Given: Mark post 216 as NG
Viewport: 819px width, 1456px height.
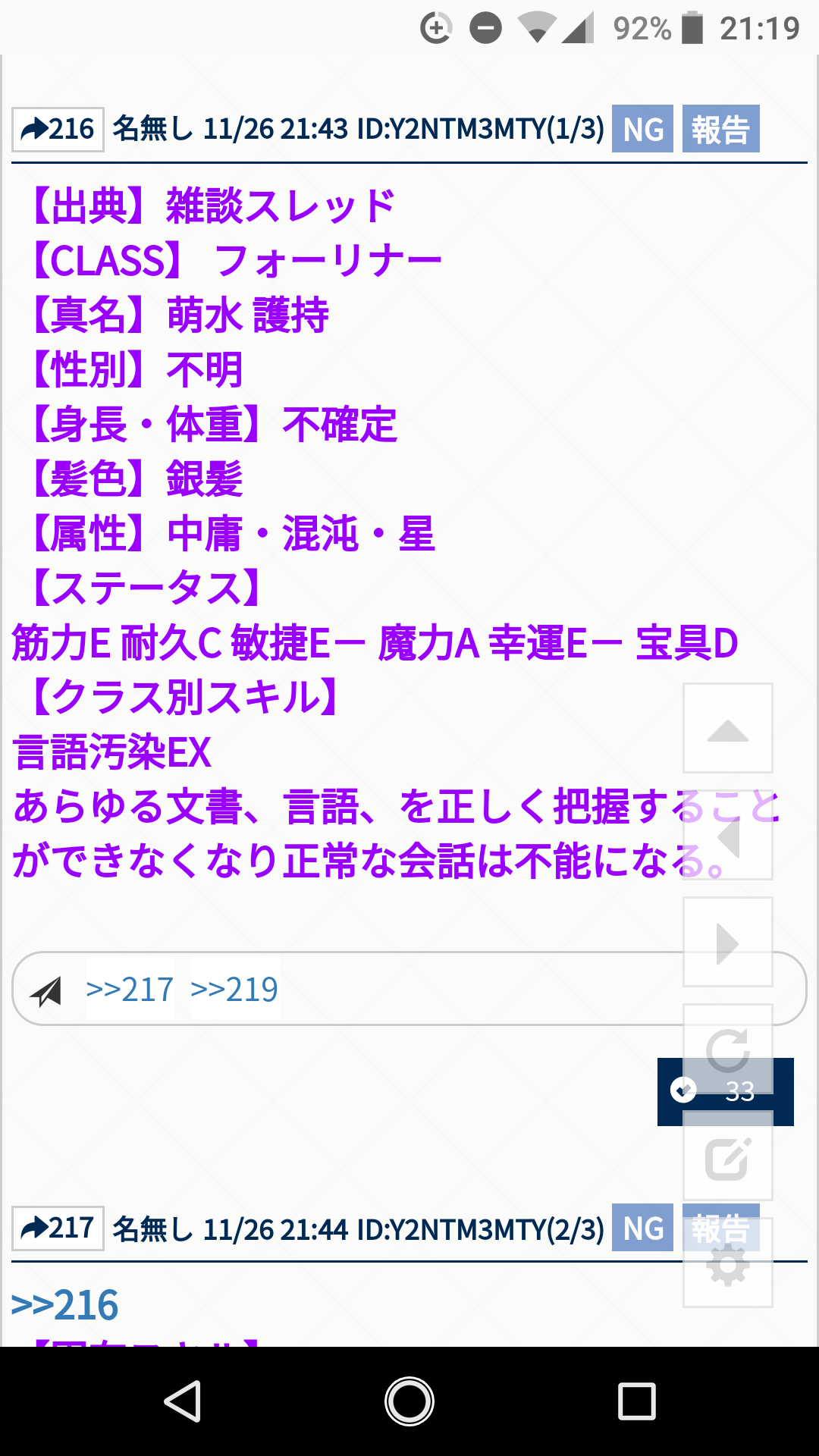Looking at the screenshot, I should click(642, 130).
